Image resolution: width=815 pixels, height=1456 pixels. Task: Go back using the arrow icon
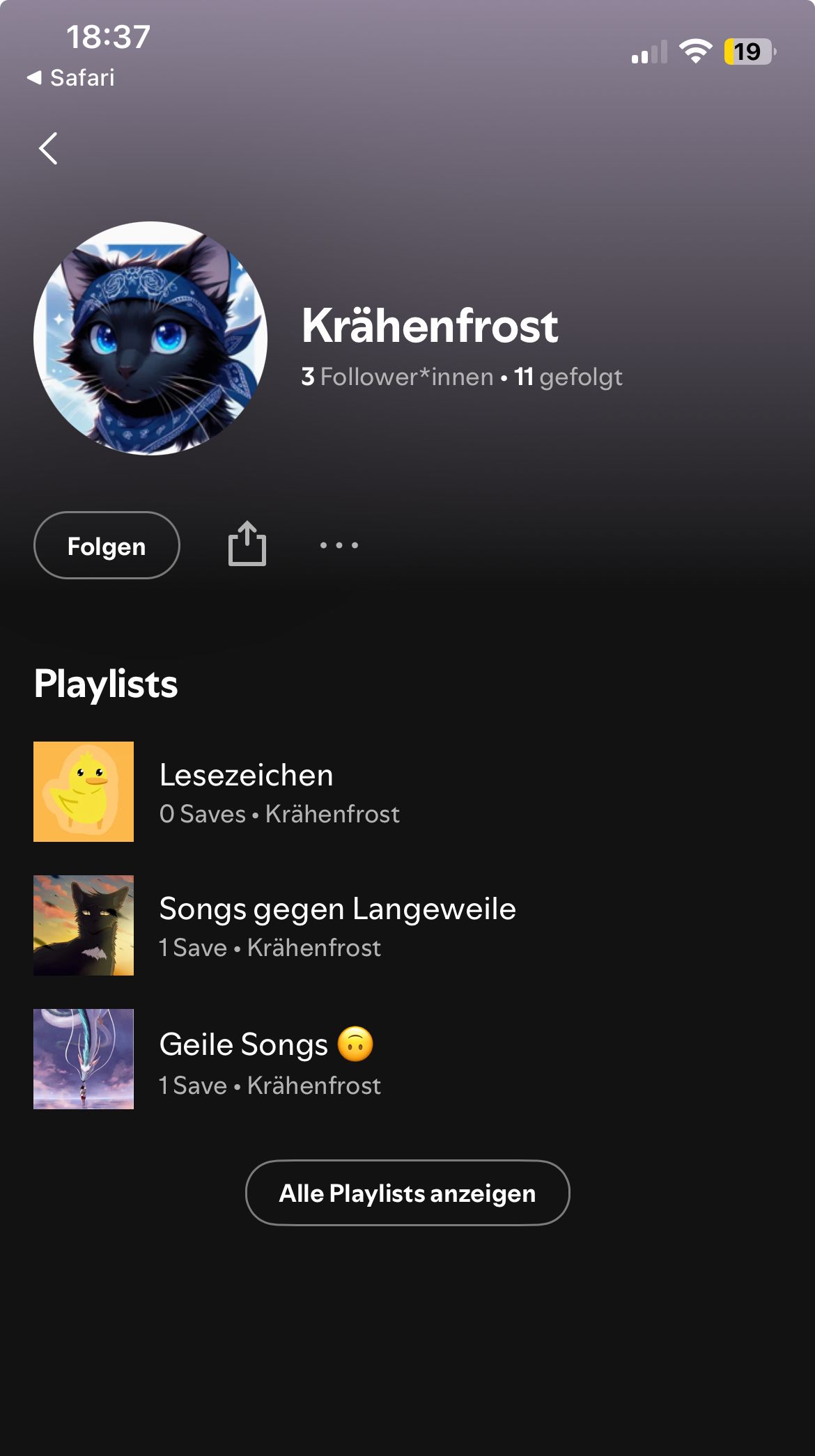pyautogui.click(x=48, y=148)
